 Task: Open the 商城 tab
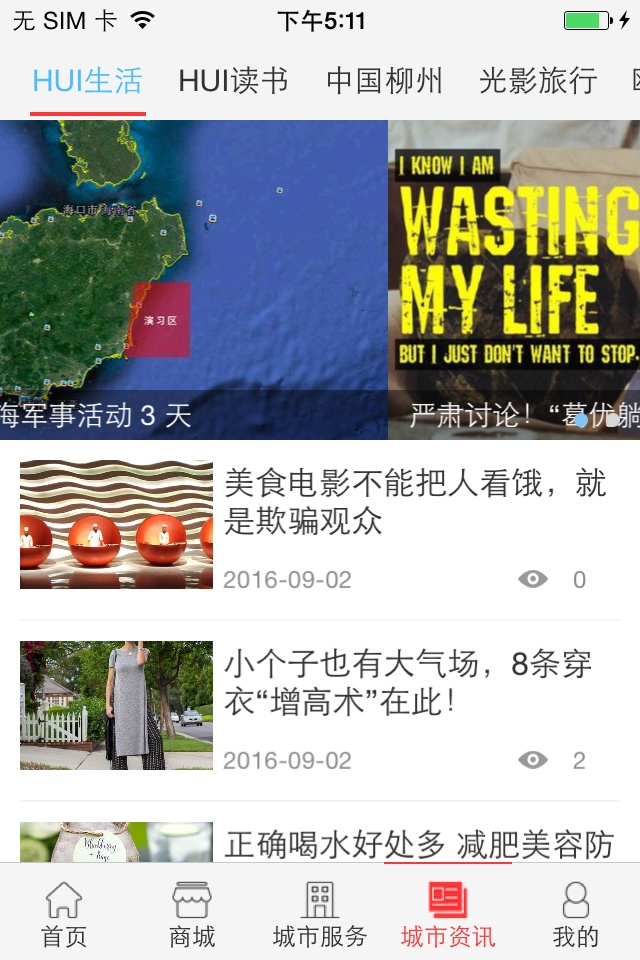[192, 914]
